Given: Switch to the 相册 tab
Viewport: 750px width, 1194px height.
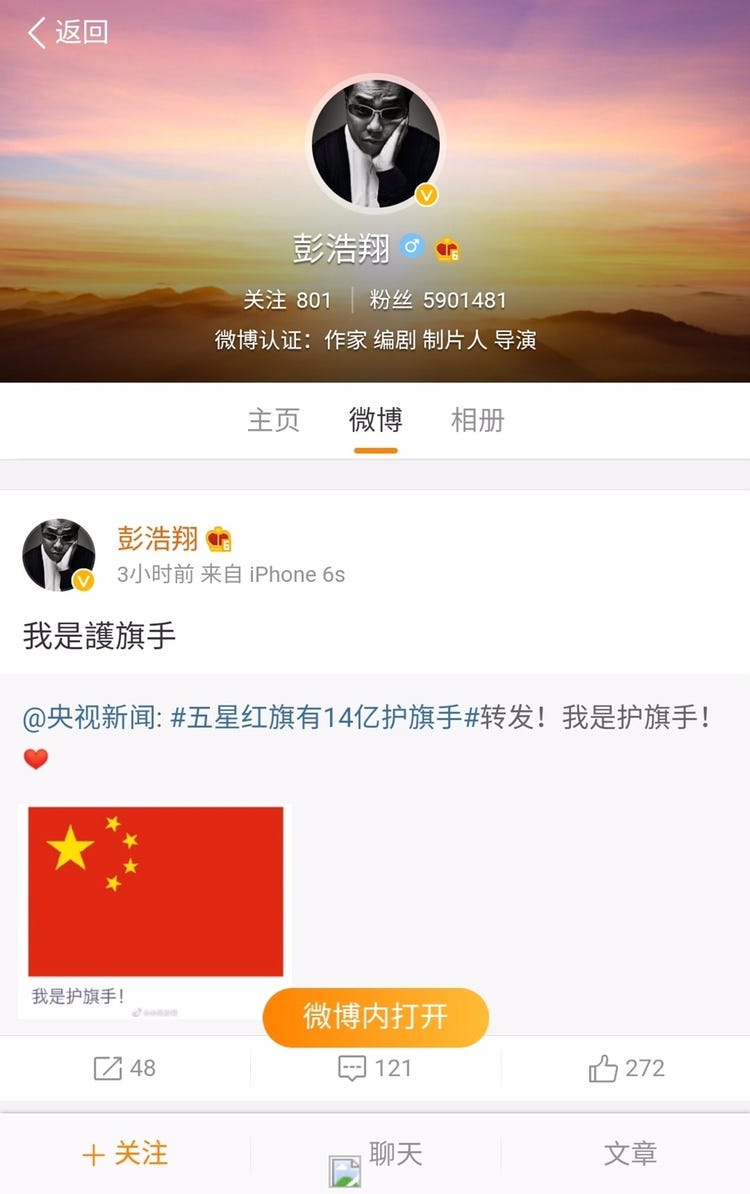Looking at the screenshot, I should pos(477,420).
